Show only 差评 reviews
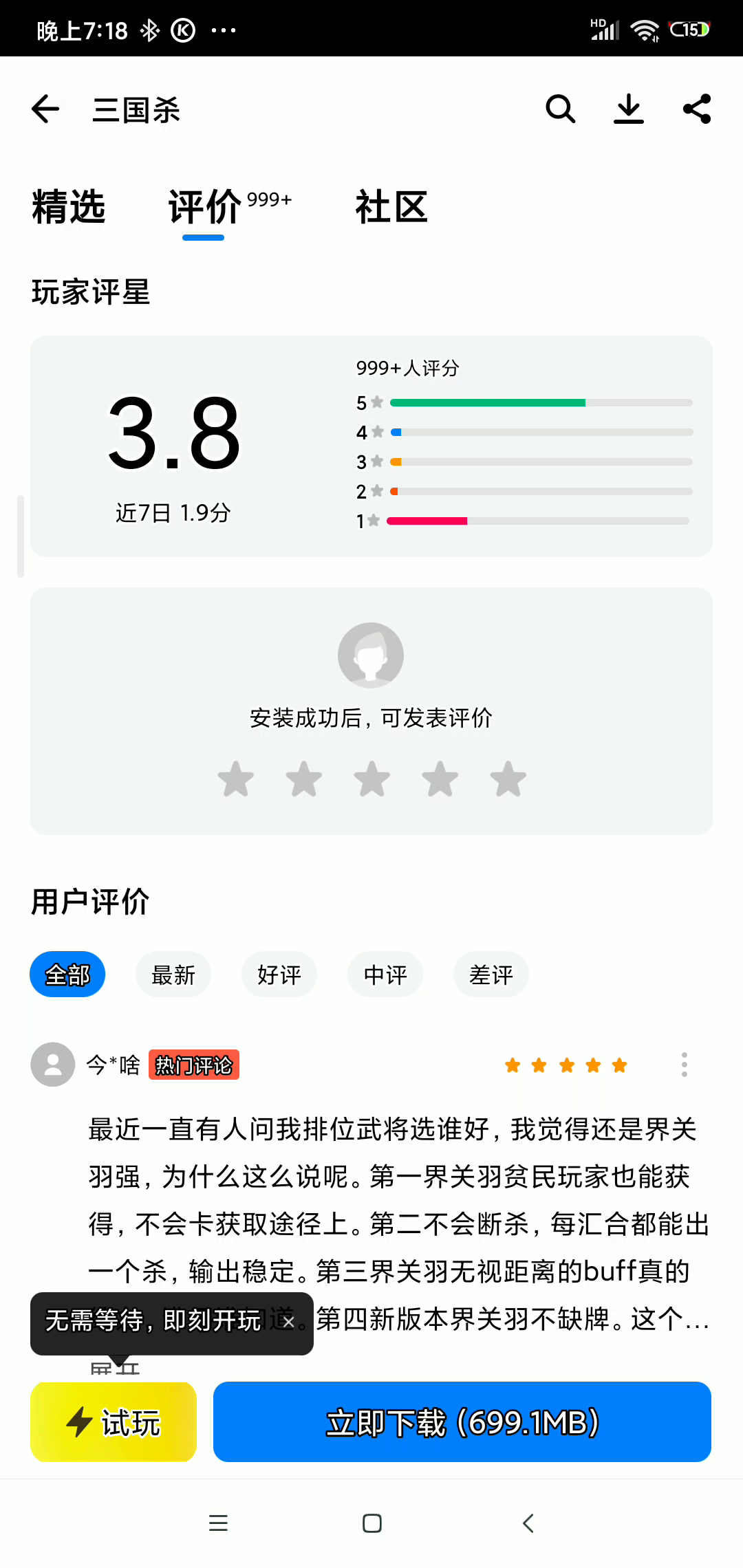Screen dimensions: 743x1568 pos(491,974)
